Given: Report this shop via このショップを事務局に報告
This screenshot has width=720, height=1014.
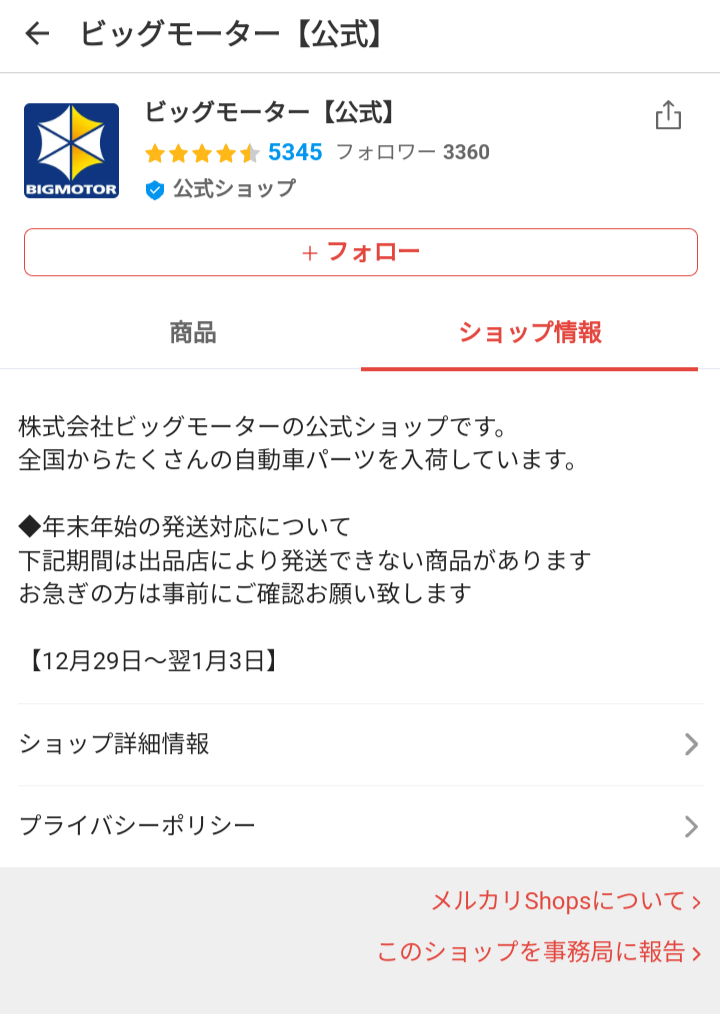Looking at the screenshot, I should point(539,952).
